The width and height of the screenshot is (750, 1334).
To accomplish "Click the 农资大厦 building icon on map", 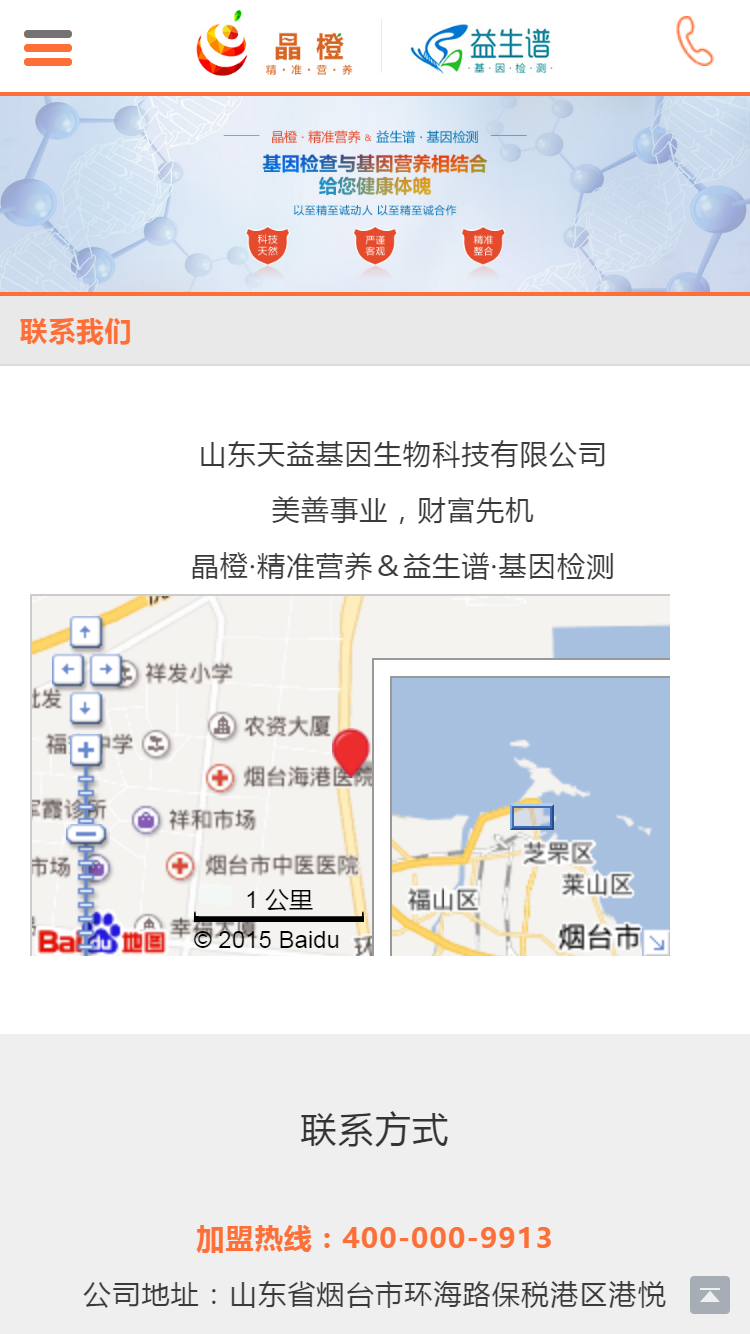I will (222, 727).
